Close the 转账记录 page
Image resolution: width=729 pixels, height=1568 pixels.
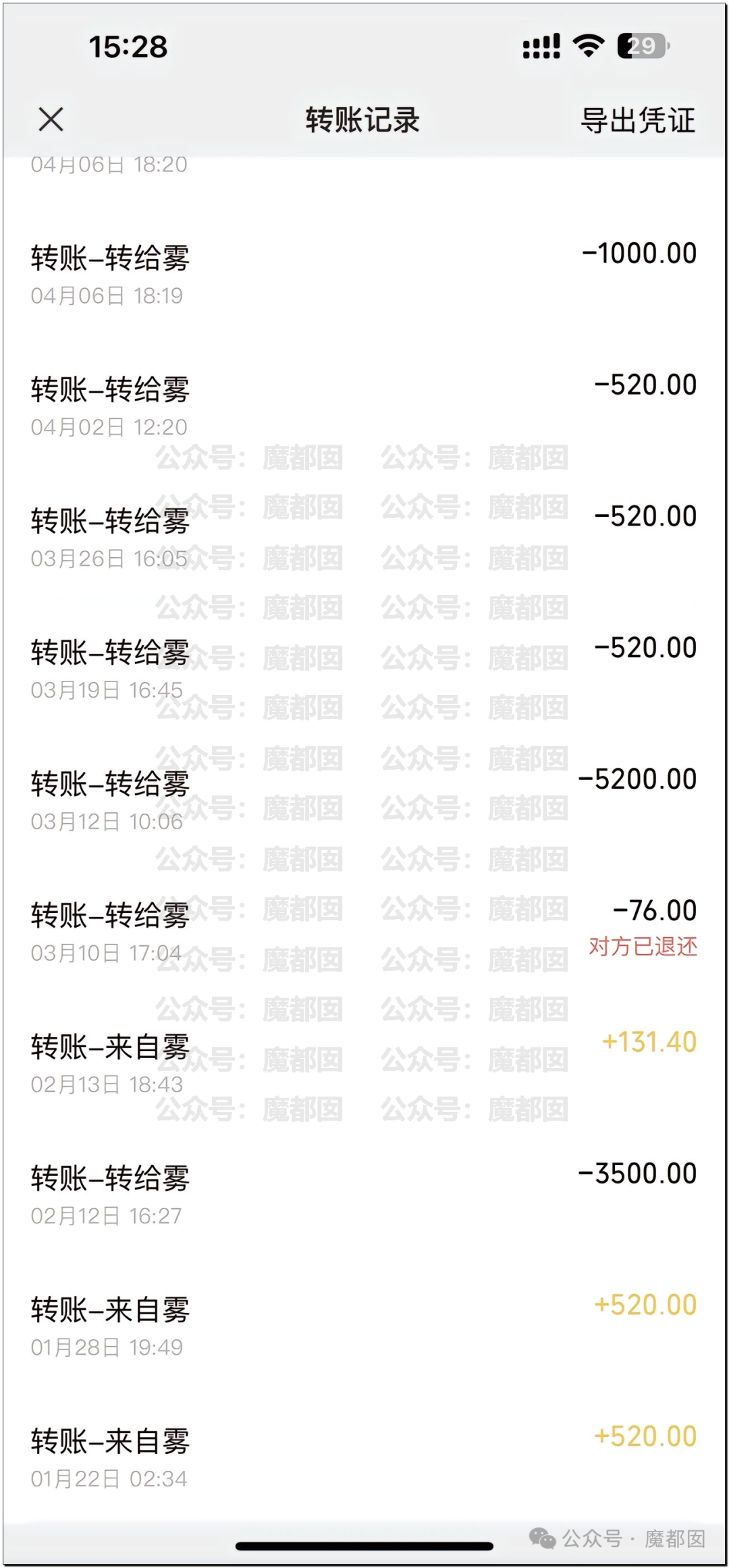click(51, 120)
